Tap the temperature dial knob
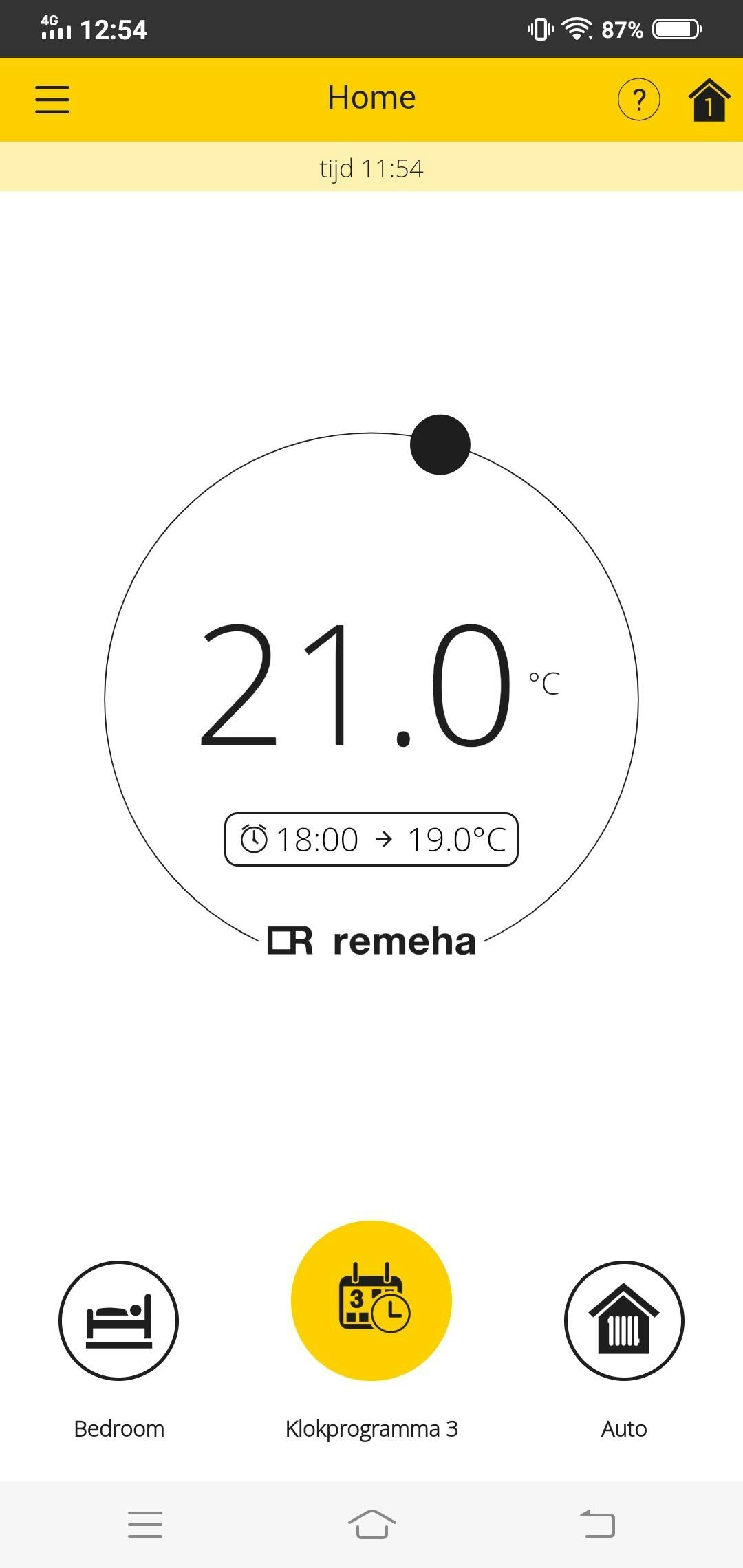 440,444
